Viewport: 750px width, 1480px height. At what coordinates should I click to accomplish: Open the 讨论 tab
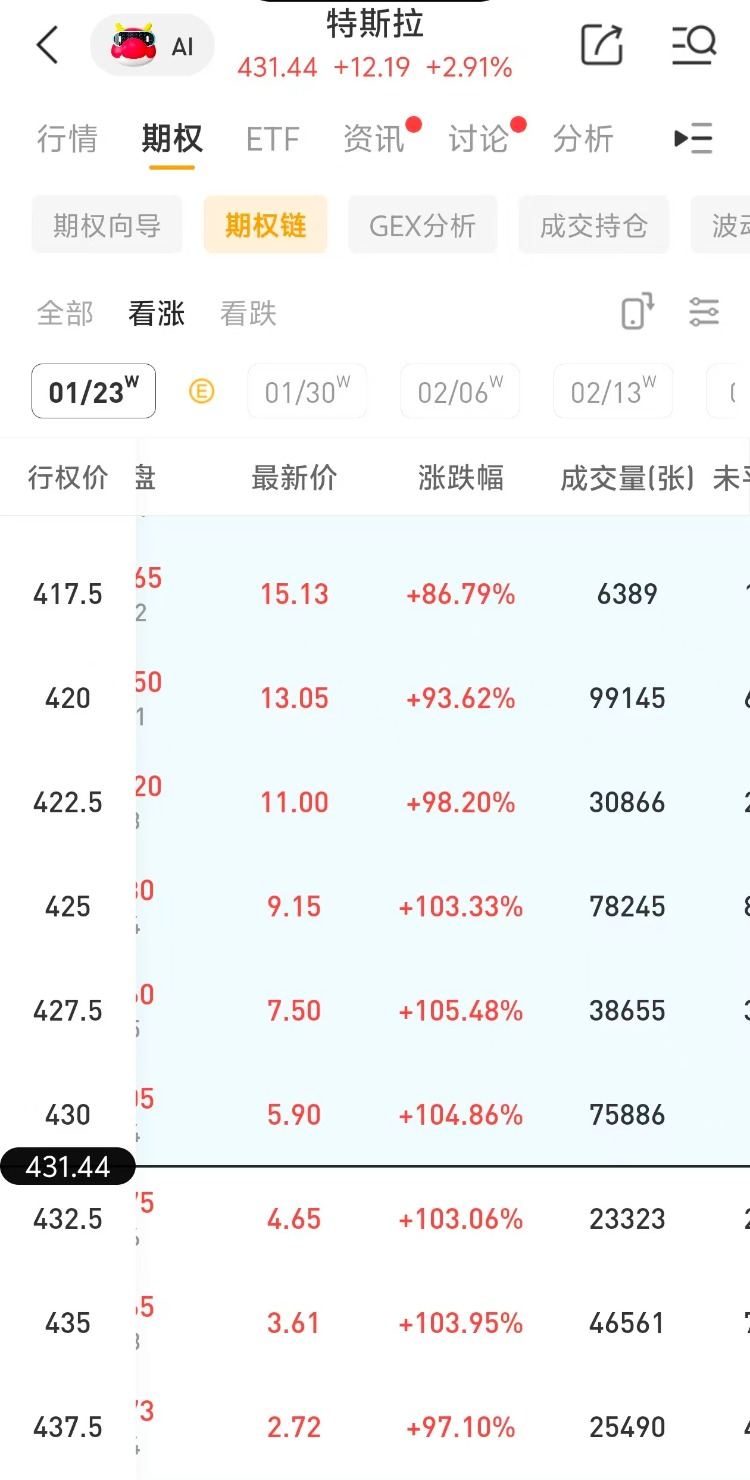(478, 139)
